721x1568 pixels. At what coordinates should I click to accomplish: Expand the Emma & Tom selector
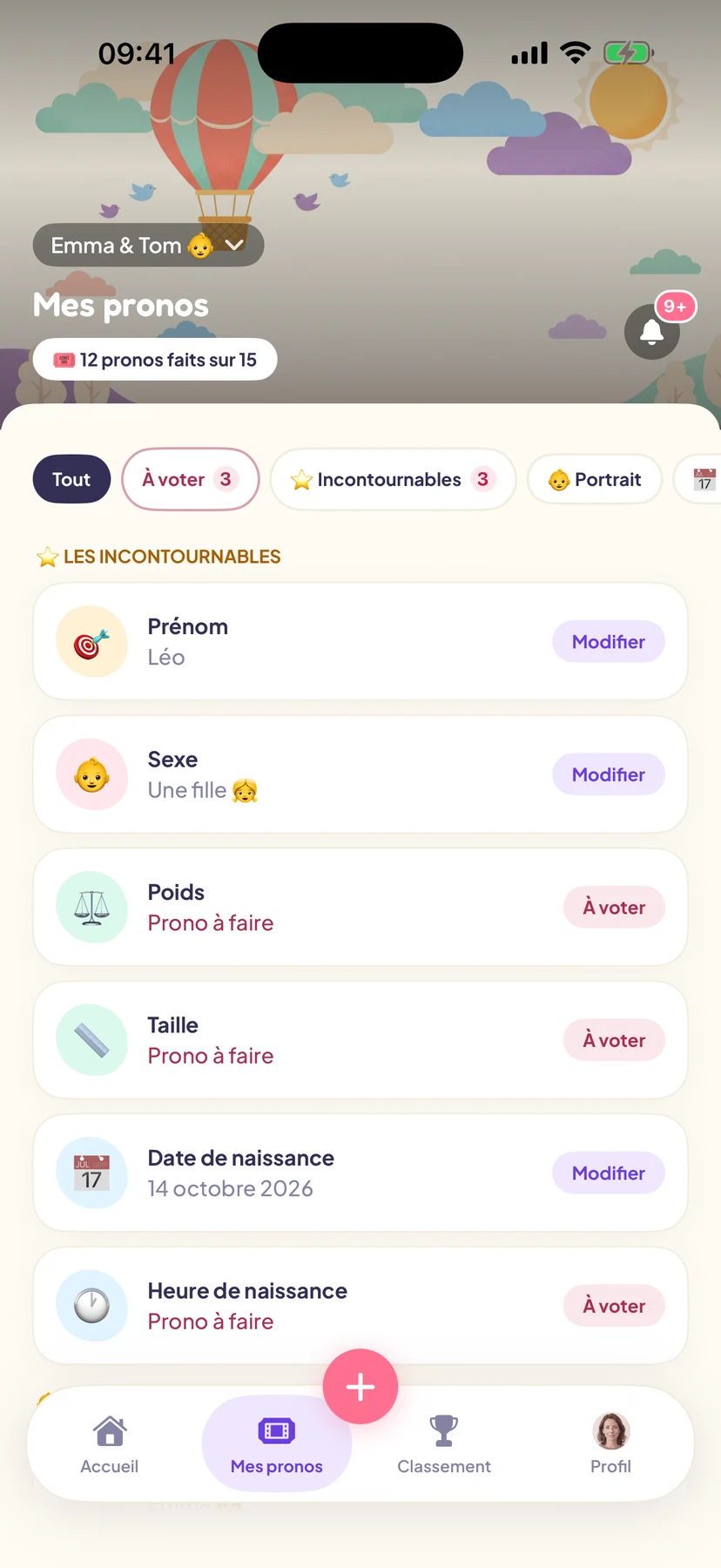tap(149, 246)
